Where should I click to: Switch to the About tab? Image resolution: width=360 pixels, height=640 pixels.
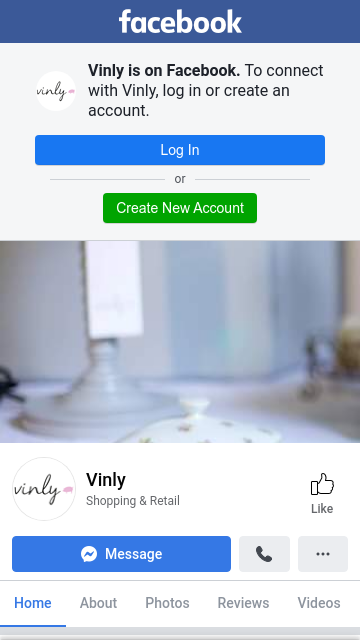coord(98,603)
